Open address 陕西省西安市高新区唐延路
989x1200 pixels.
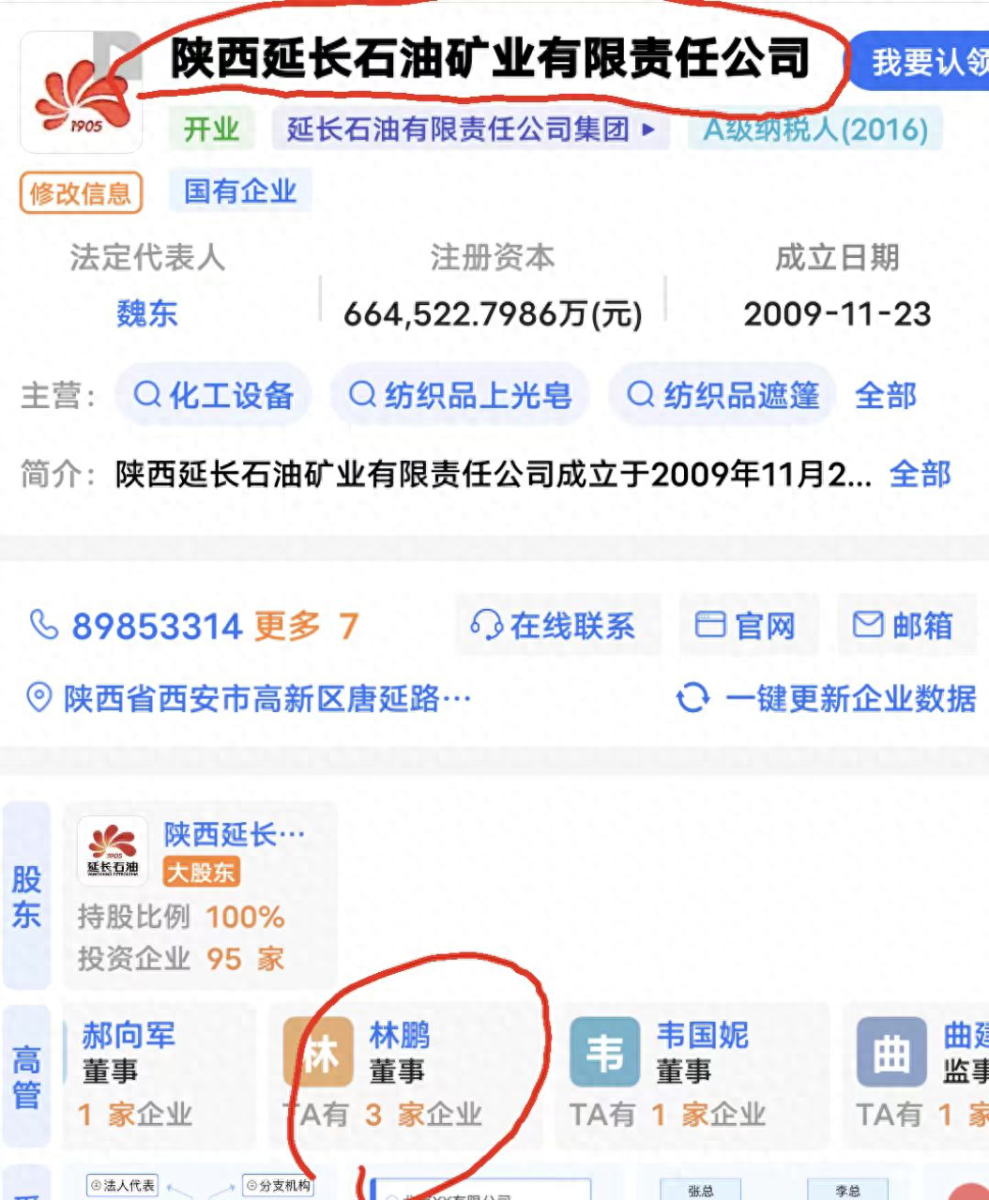coord(266,698)
